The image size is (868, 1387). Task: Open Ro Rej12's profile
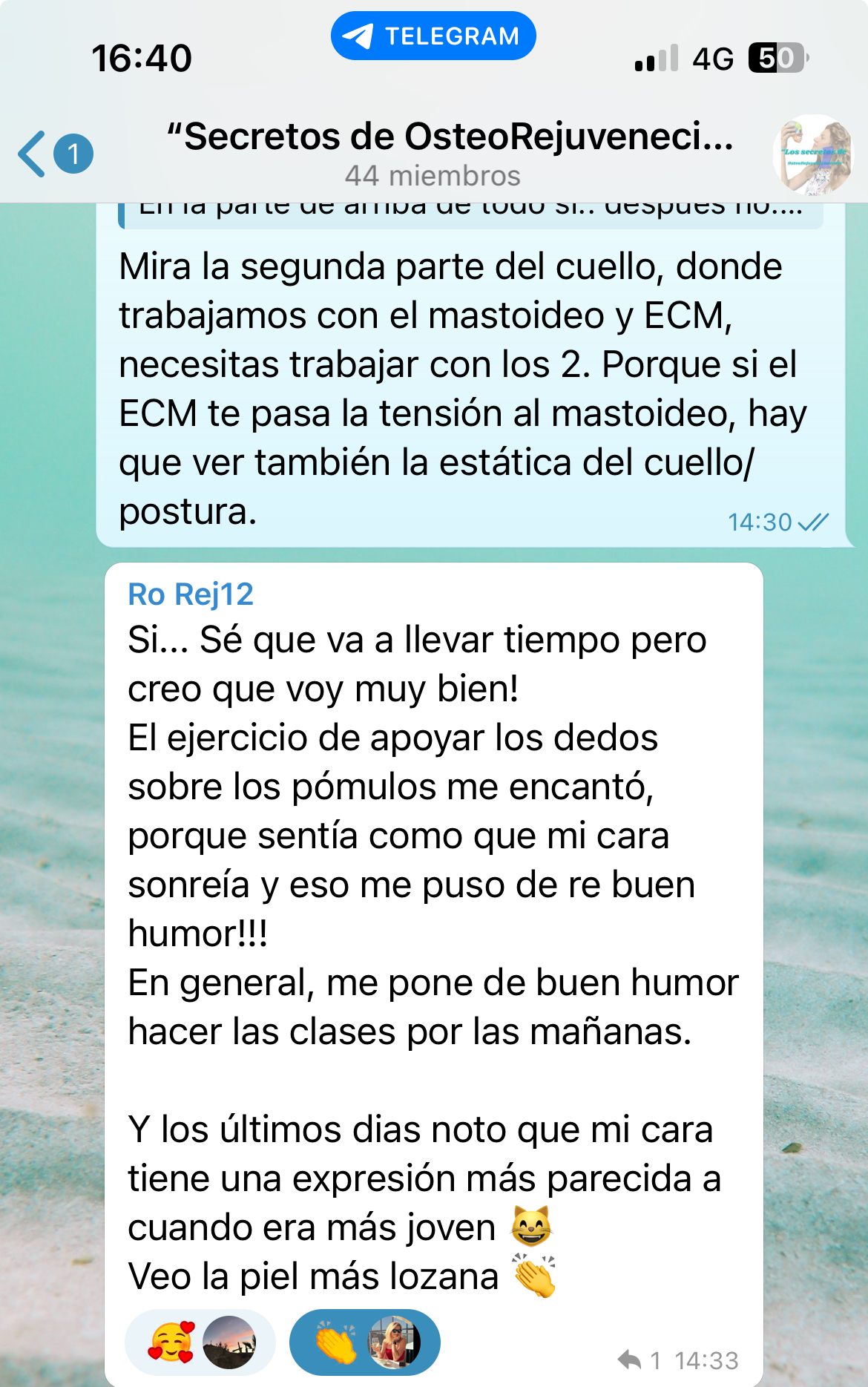(x=191, y=594)
